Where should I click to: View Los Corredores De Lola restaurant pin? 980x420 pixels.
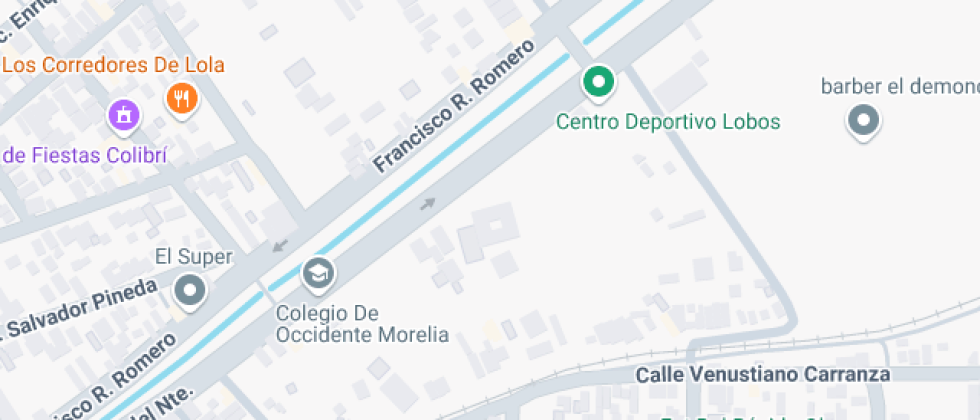182,99
